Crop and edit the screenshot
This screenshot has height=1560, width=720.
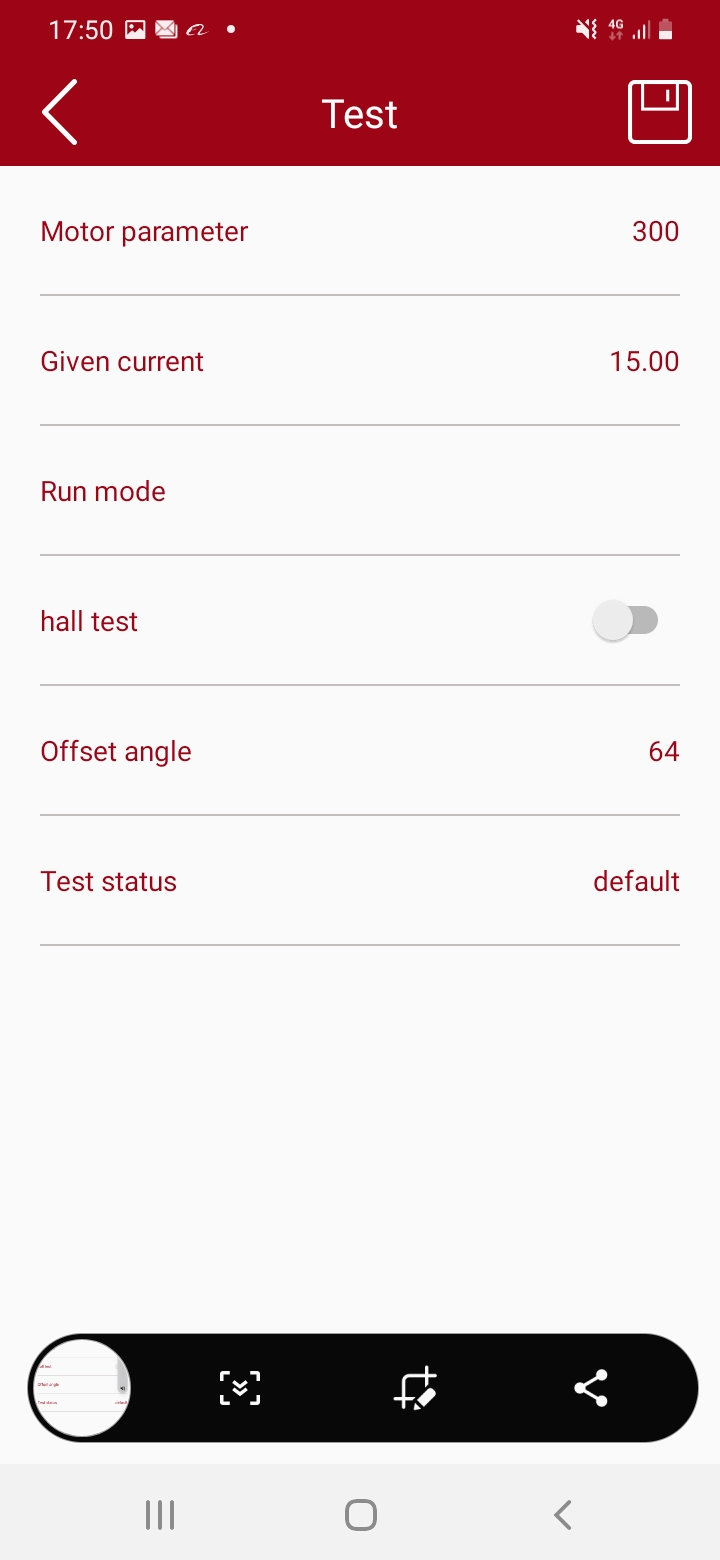click(415, 1388)
